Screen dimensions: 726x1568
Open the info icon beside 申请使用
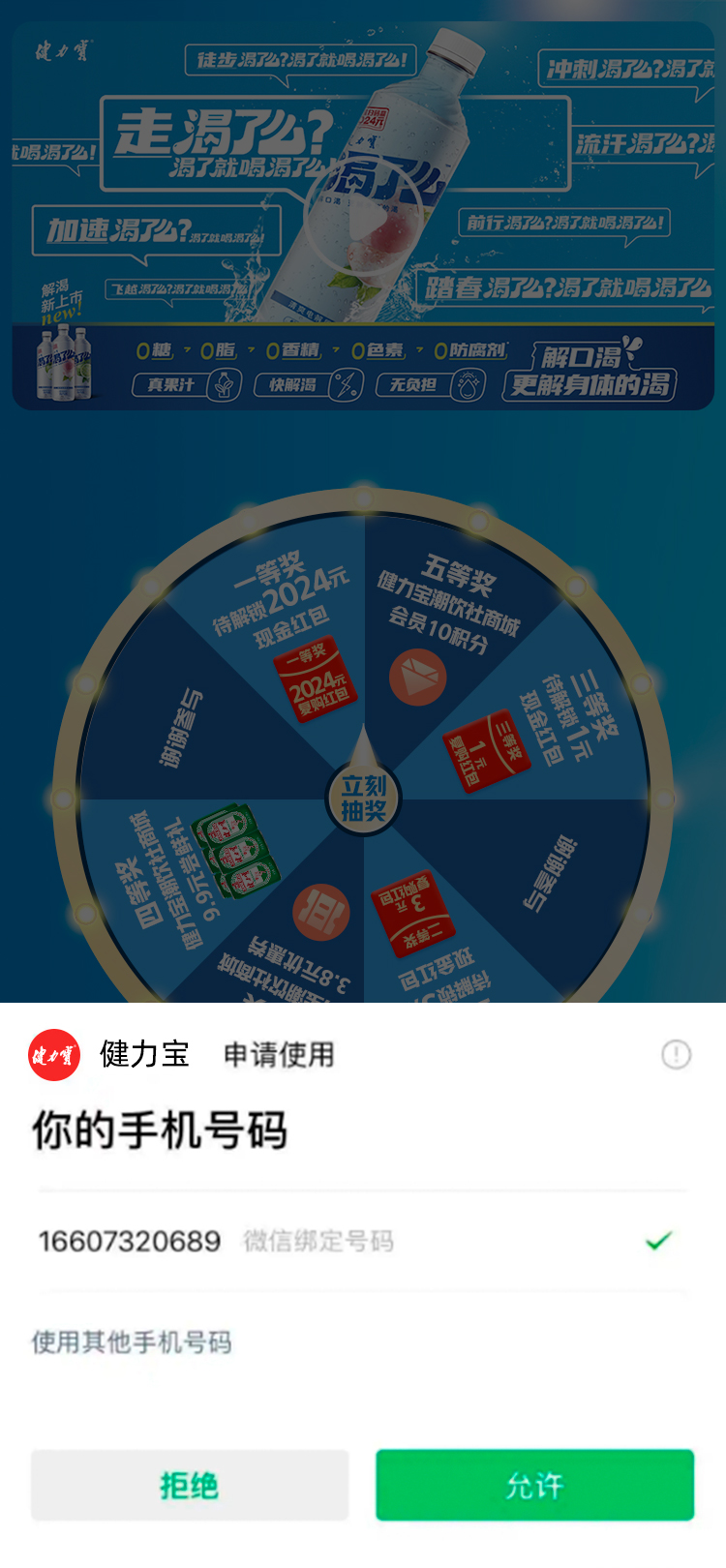coord(676,1054)
